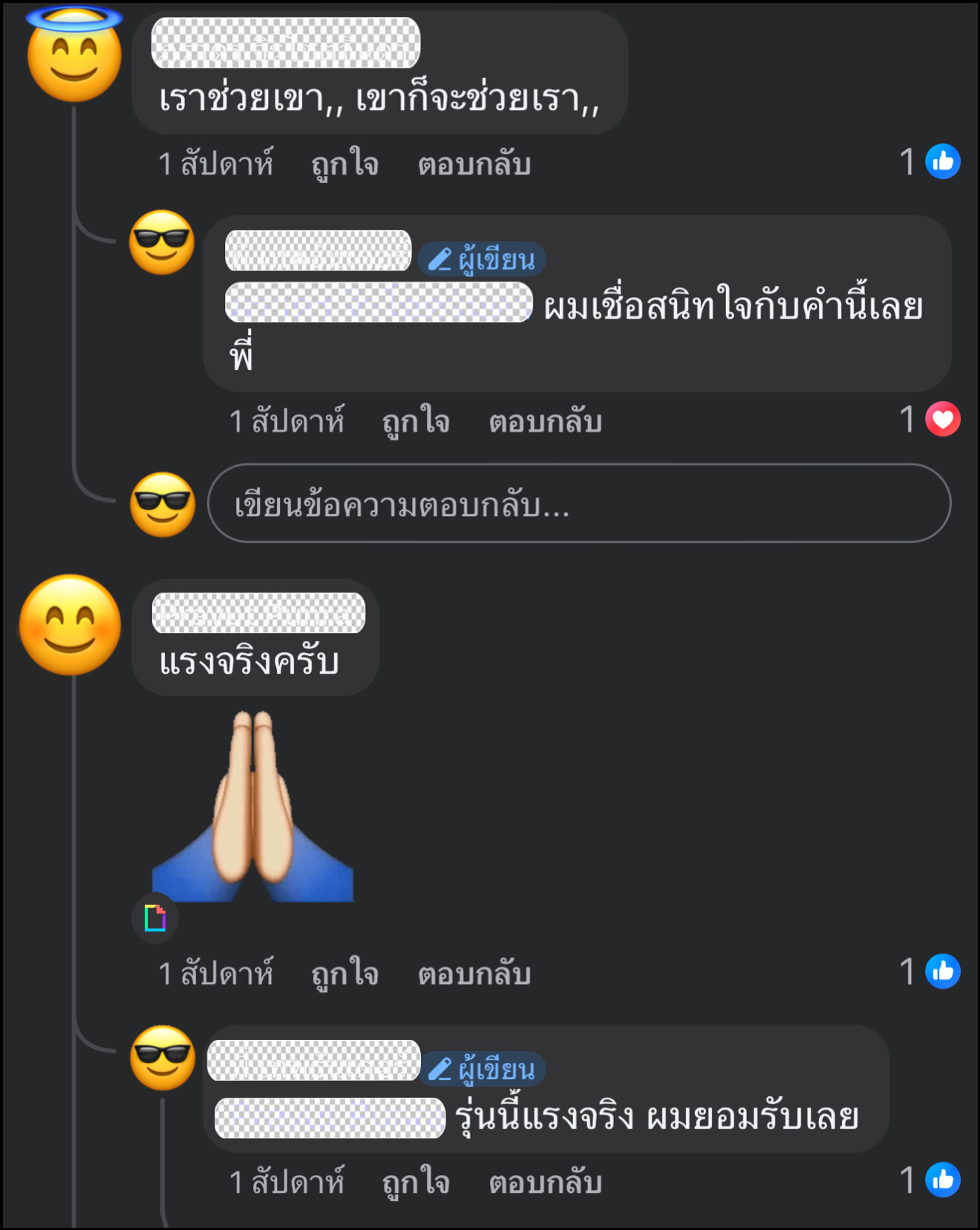This screenshot has width=980, height=1230.
Task: Focus the "เขียนข้อความตอบกลับ..." reply field
Action: [579, 504]
